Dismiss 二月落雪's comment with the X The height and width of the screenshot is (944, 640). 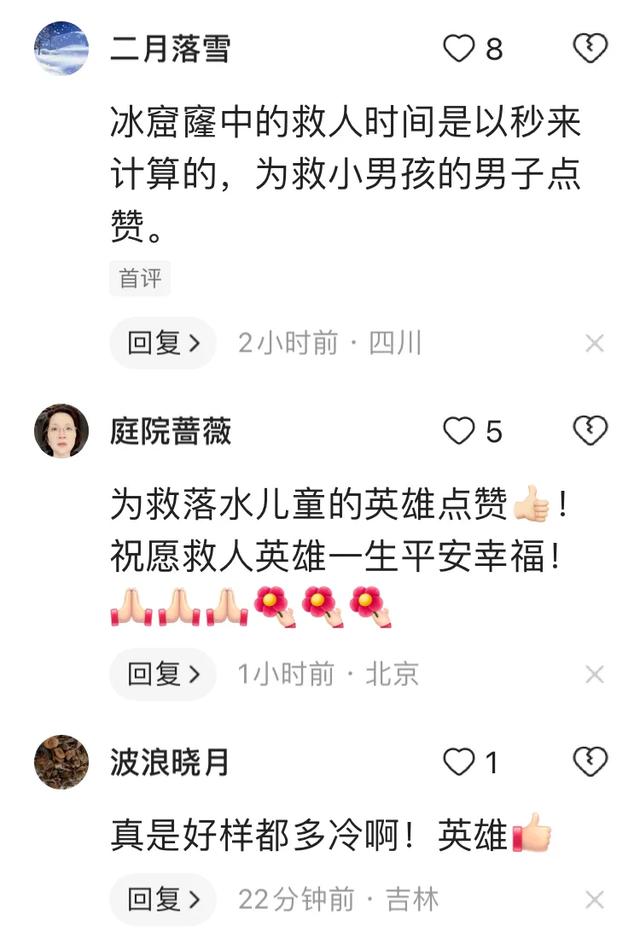595,344
